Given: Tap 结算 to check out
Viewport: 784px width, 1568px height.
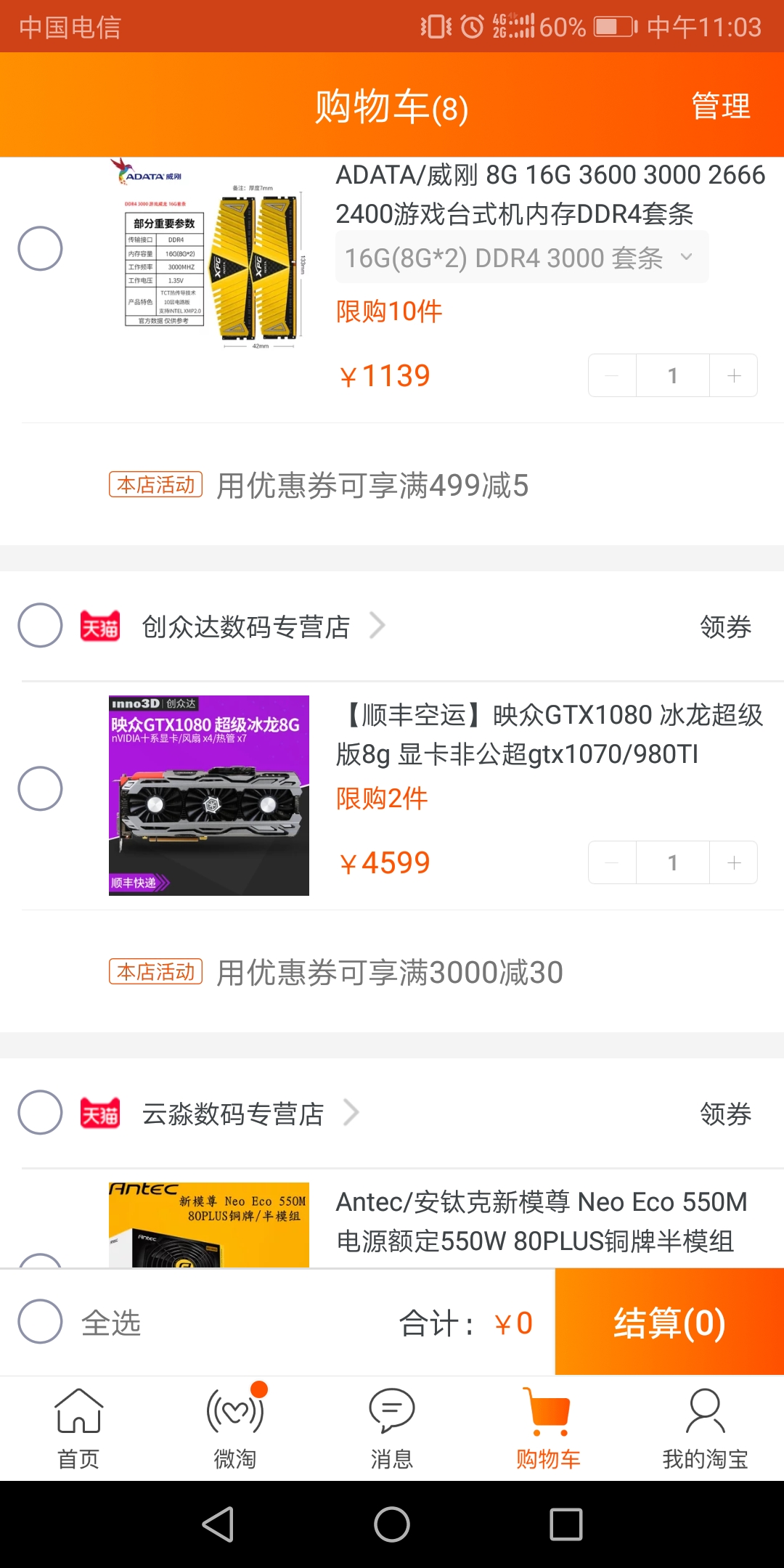Looking at the screenshot, I should pyautogui.click(x=669, y=1322).
